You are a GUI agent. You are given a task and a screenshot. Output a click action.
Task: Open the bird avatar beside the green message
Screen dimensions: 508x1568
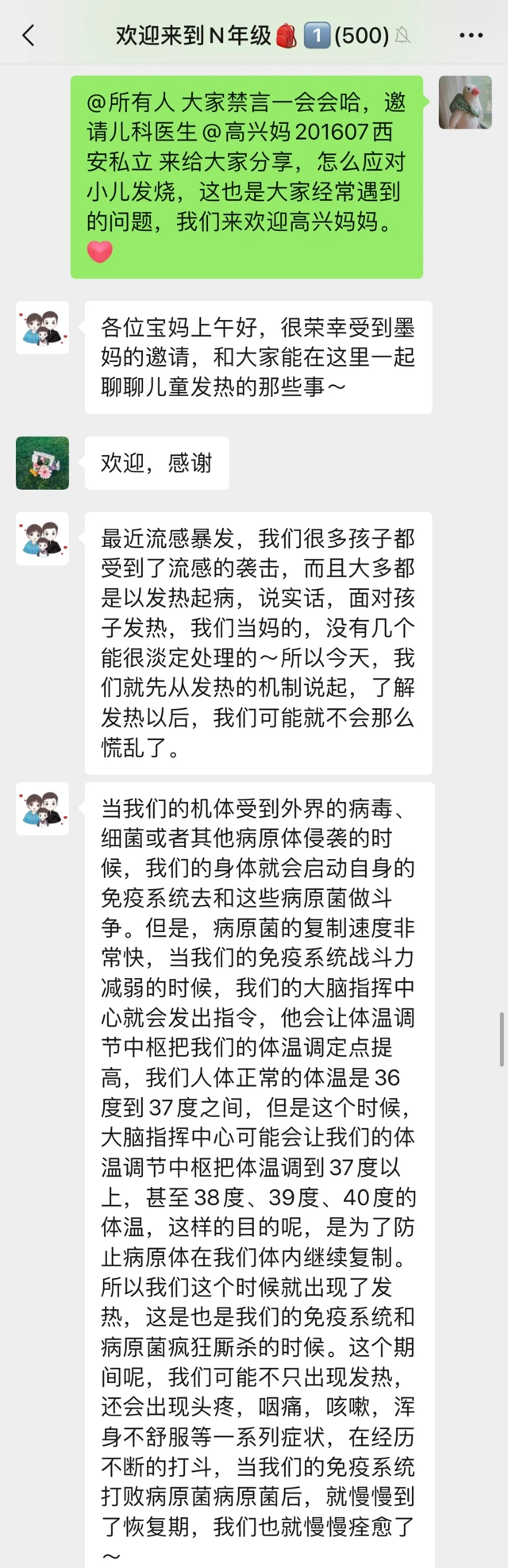tap(465, 102)
